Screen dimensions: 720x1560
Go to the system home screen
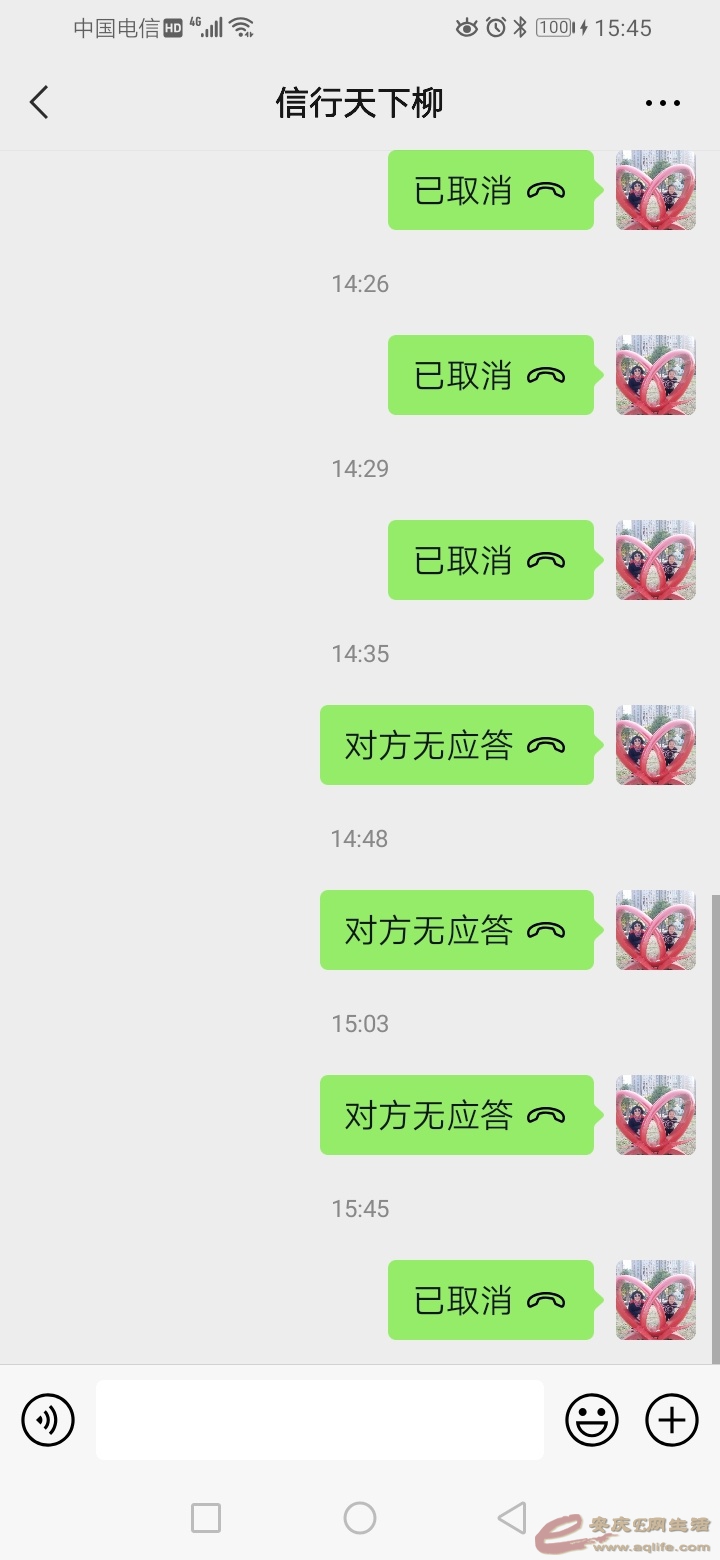pyautogui.click(x=360, y=1518)
